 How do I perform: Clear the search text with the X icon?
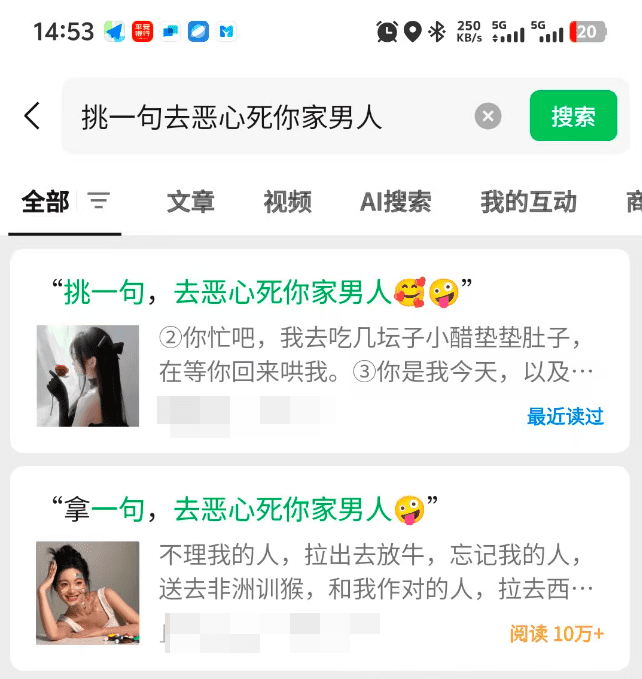coord(487,116)
